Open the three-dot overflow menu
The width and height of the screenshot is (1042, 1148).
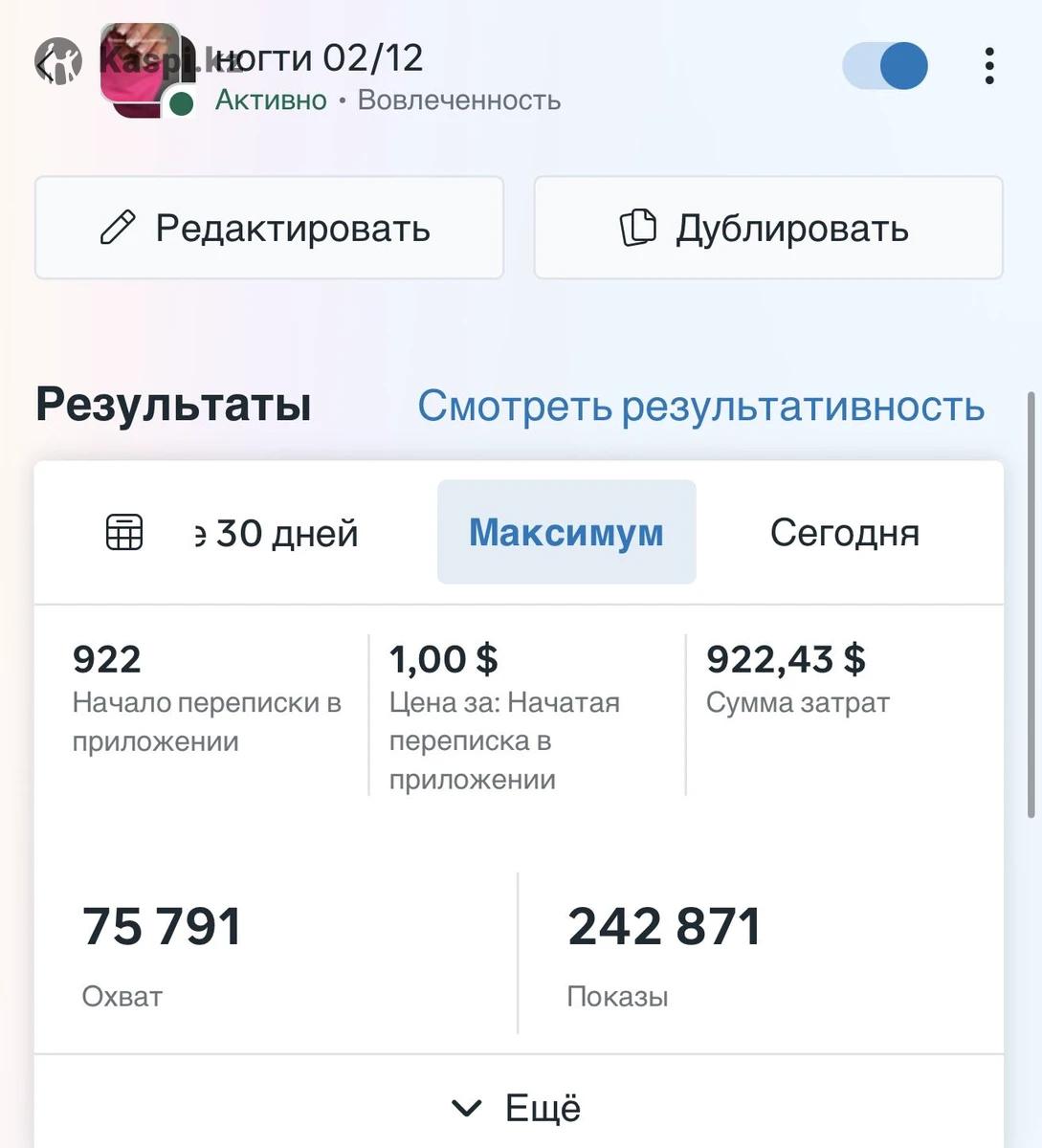tap(989, 66)
